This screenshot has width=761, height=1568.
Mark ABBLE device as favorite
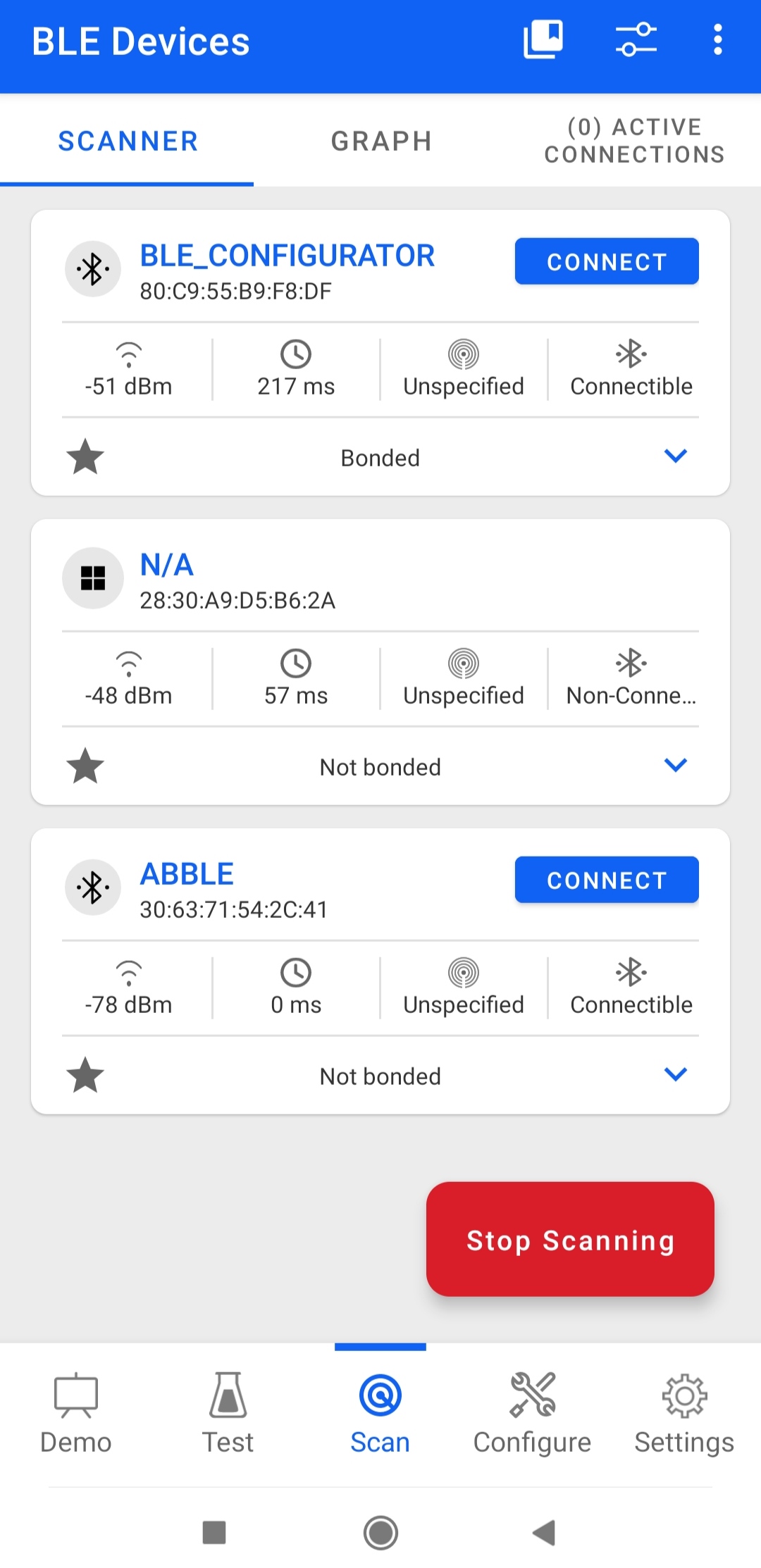click(85, 1075)
